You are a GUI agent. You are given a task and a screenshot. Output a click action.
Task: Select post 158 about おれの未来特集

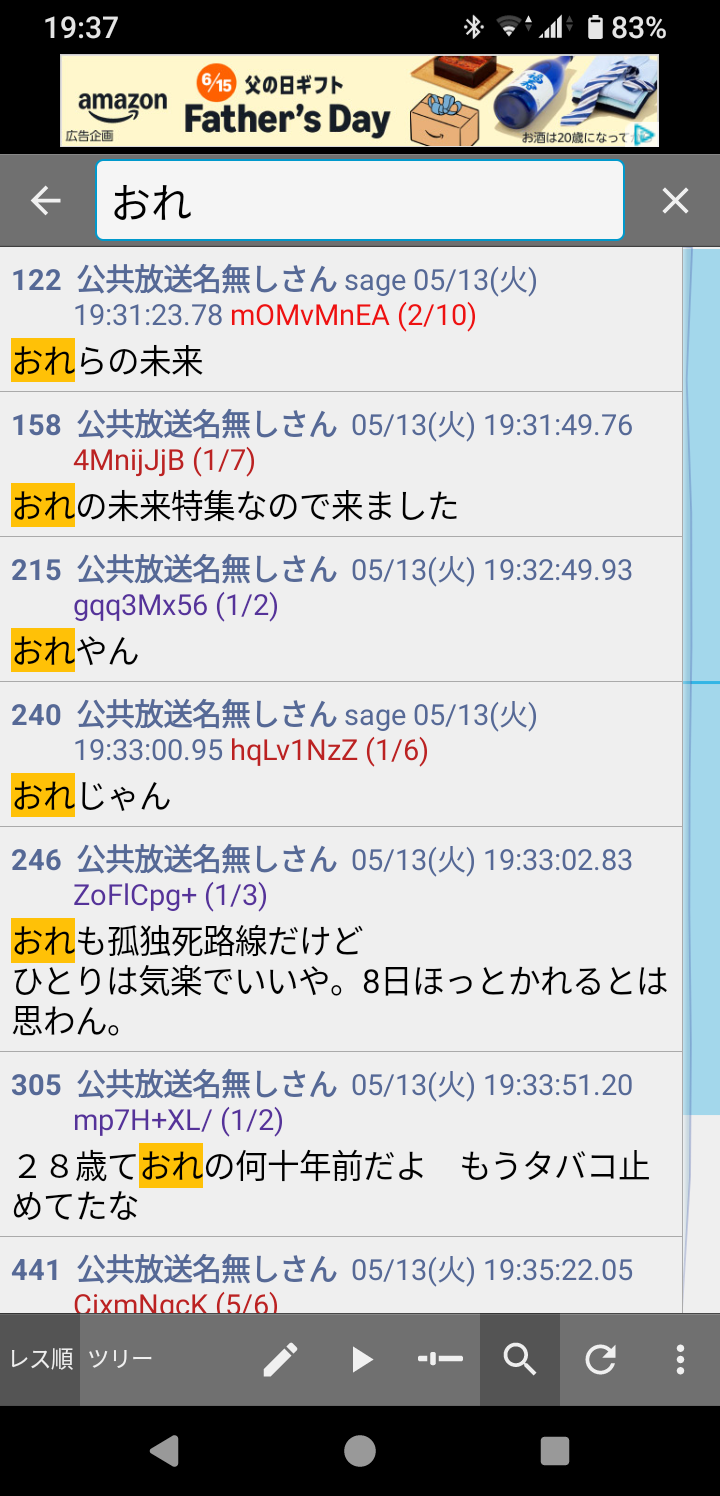341,464
